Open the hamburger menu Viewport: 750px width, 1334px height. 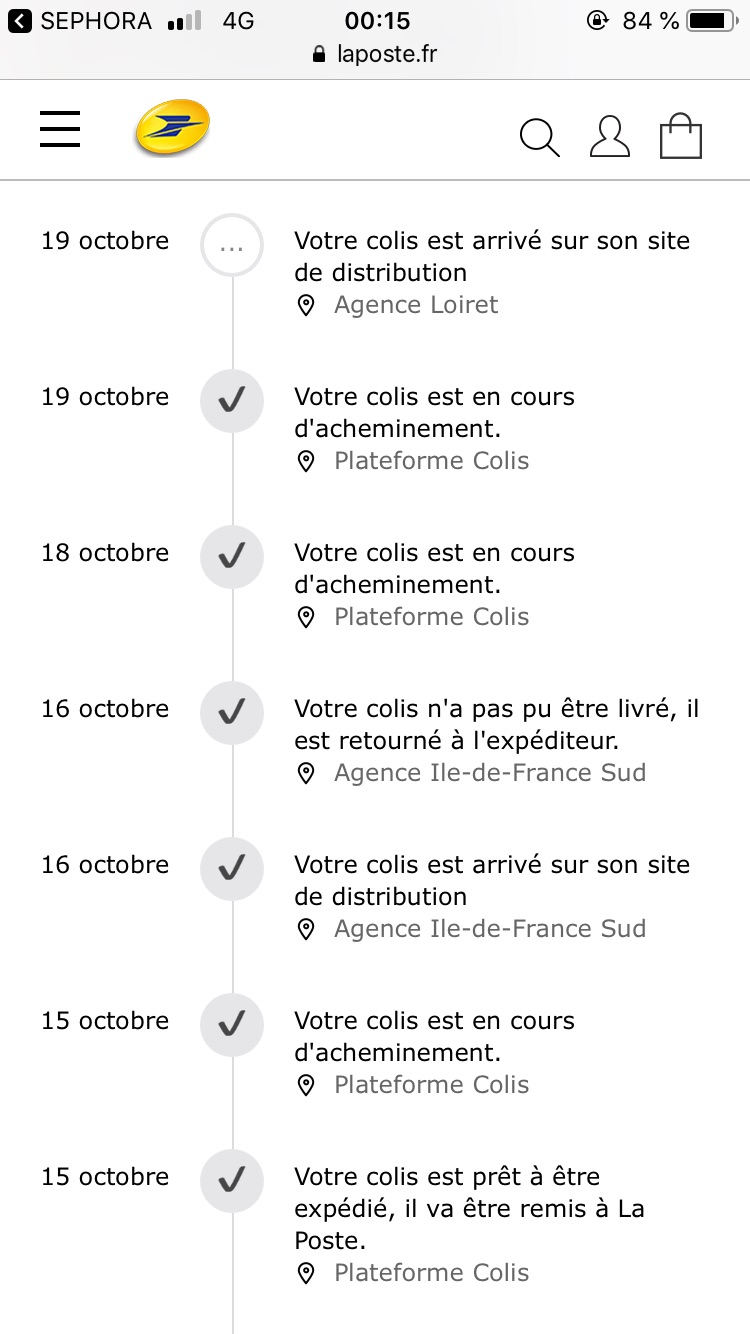pos(60,129)
